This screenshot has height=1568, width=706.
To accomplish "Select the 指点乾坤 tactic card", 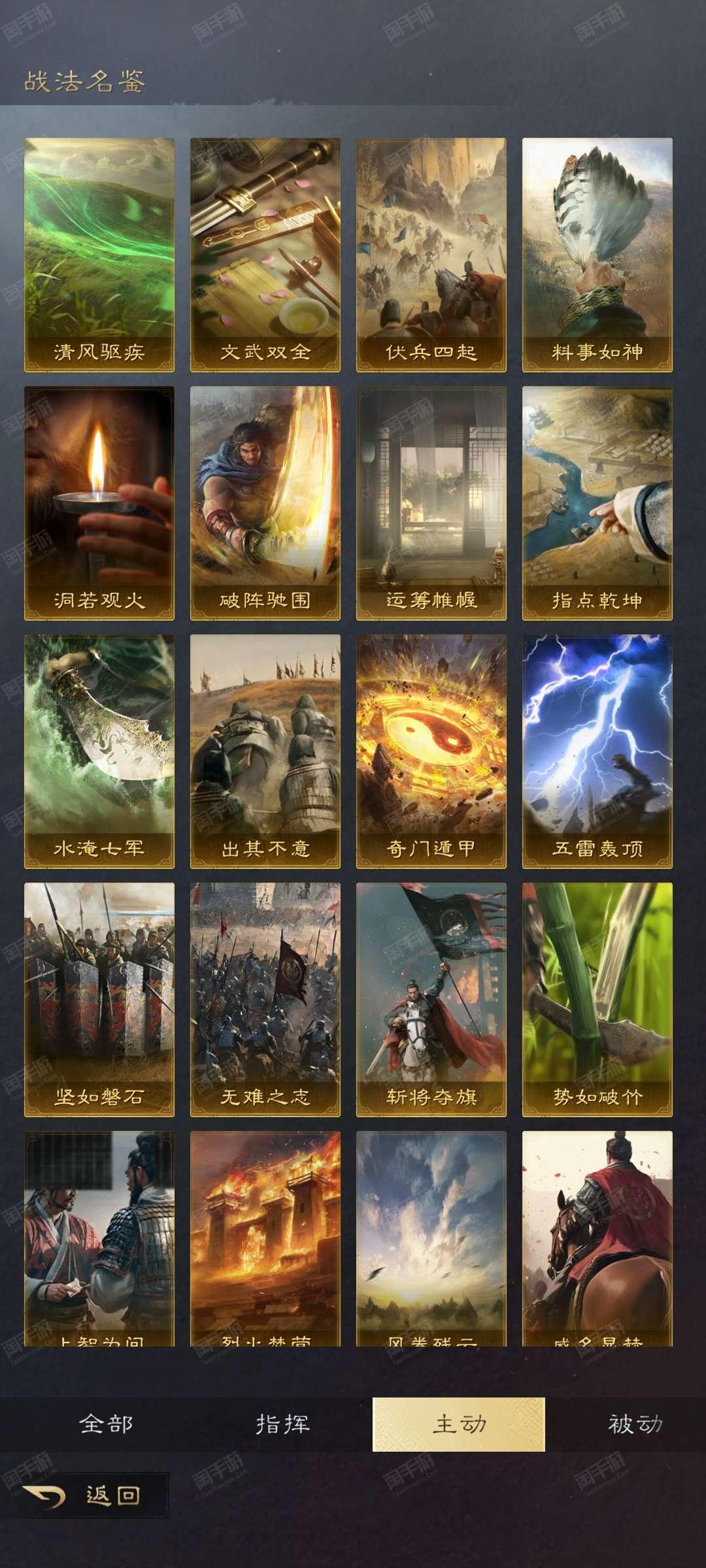I will tap(597, 503).
